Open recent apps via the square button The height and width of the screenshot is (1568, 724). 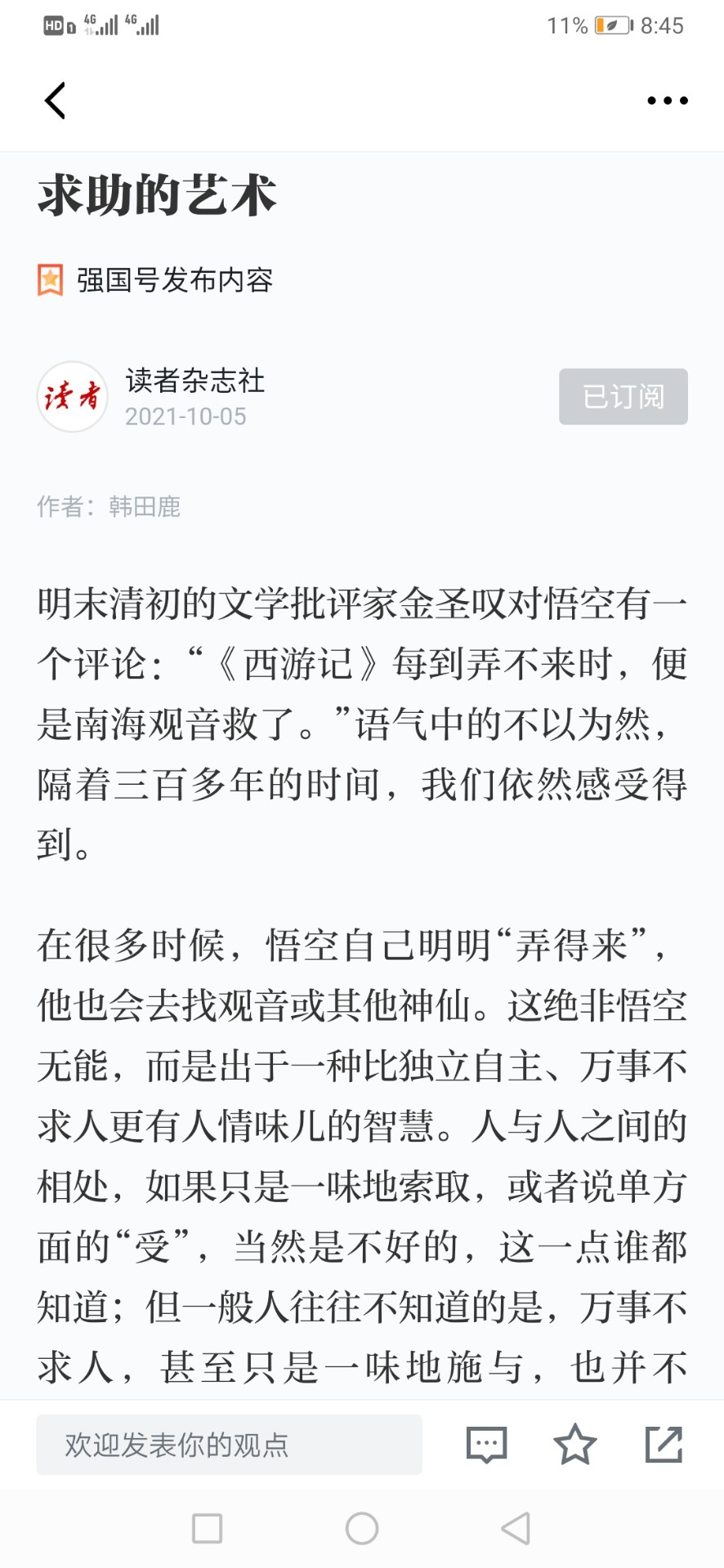point(207,1528)
